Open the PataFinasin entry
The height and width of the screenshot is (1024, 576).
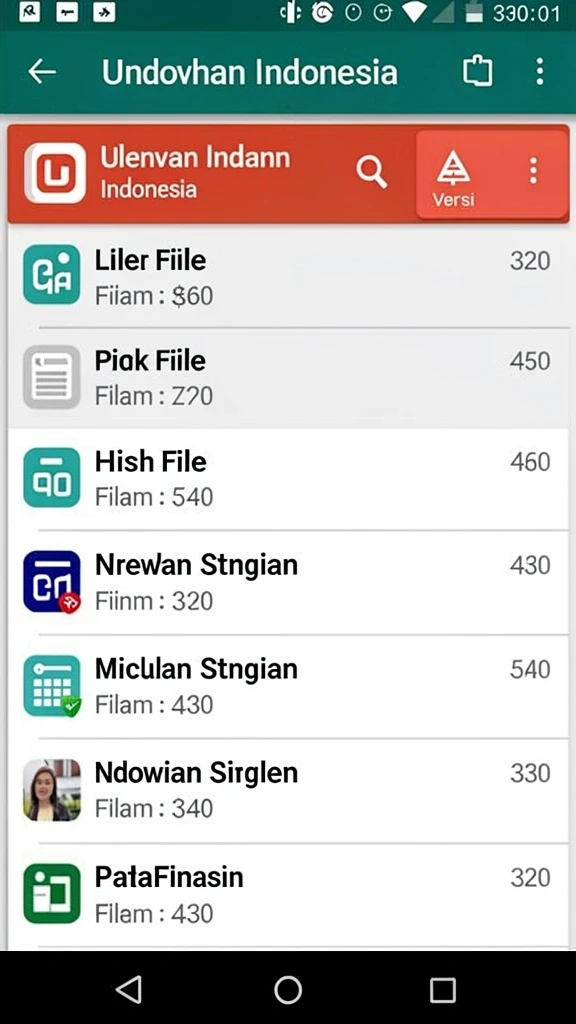288,894
